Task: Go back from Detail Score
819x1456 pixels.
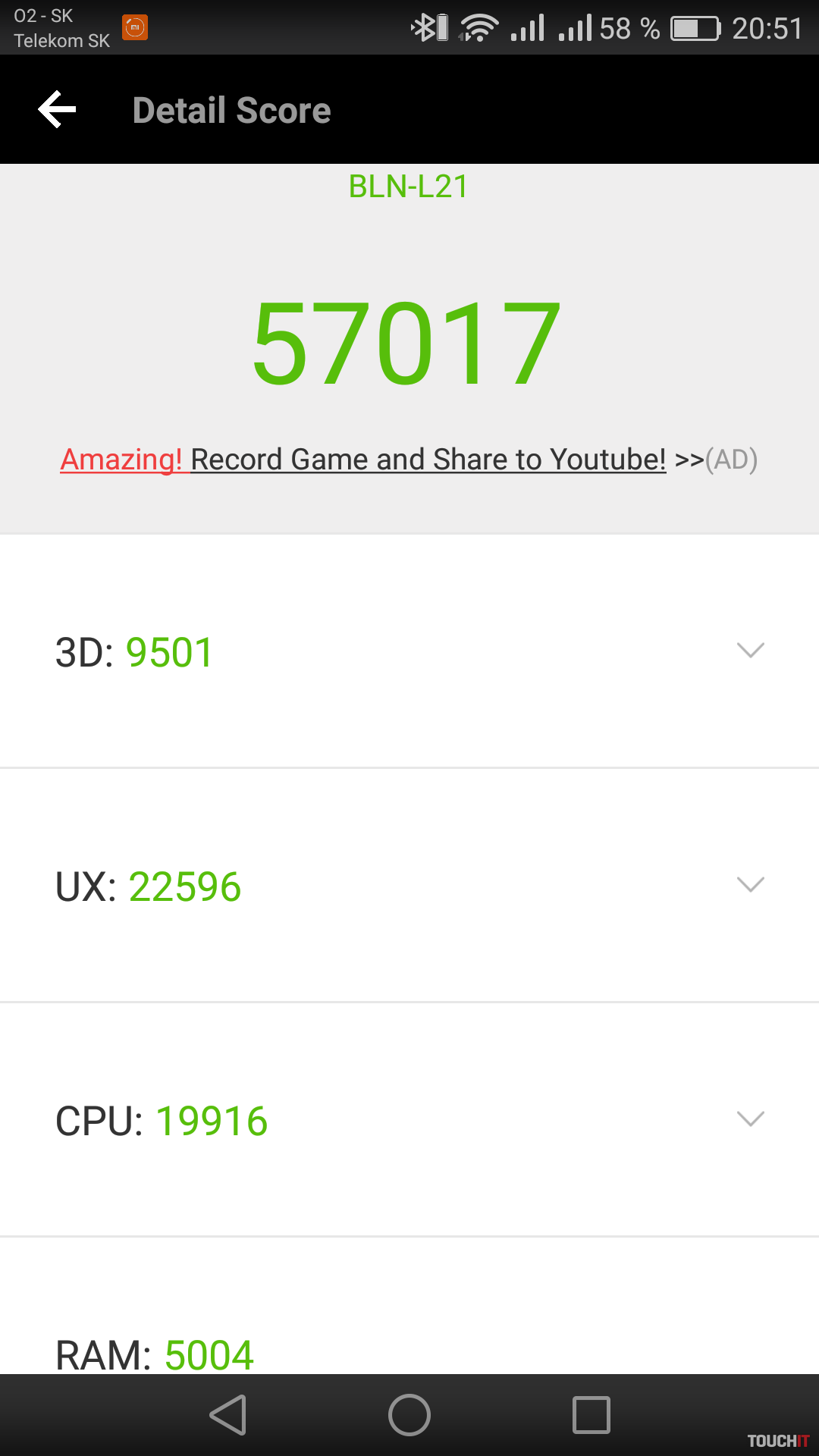Action: click(x=58, y=110)
